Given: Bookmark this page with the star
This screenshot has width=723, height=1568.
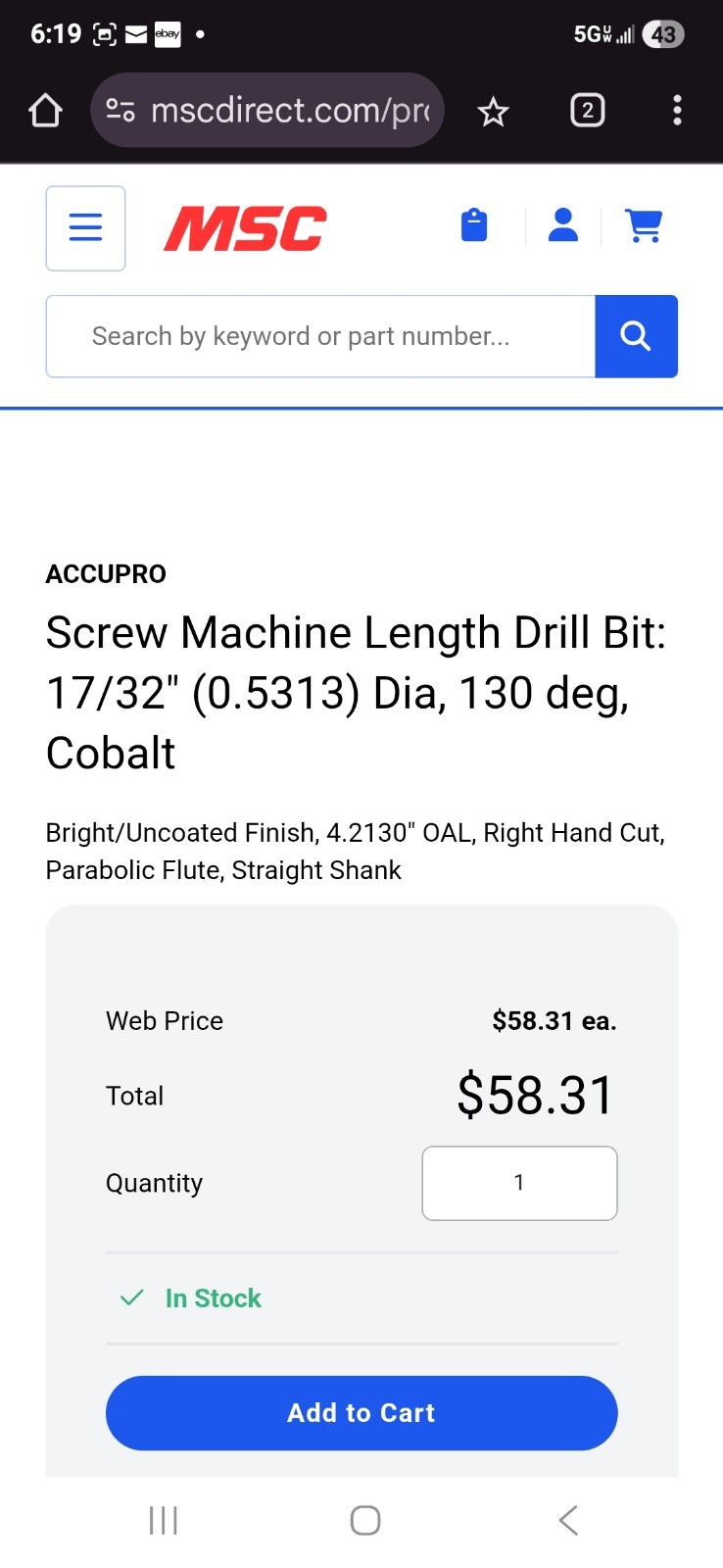Looking at the screenshot, I should (x=493, y=112).
